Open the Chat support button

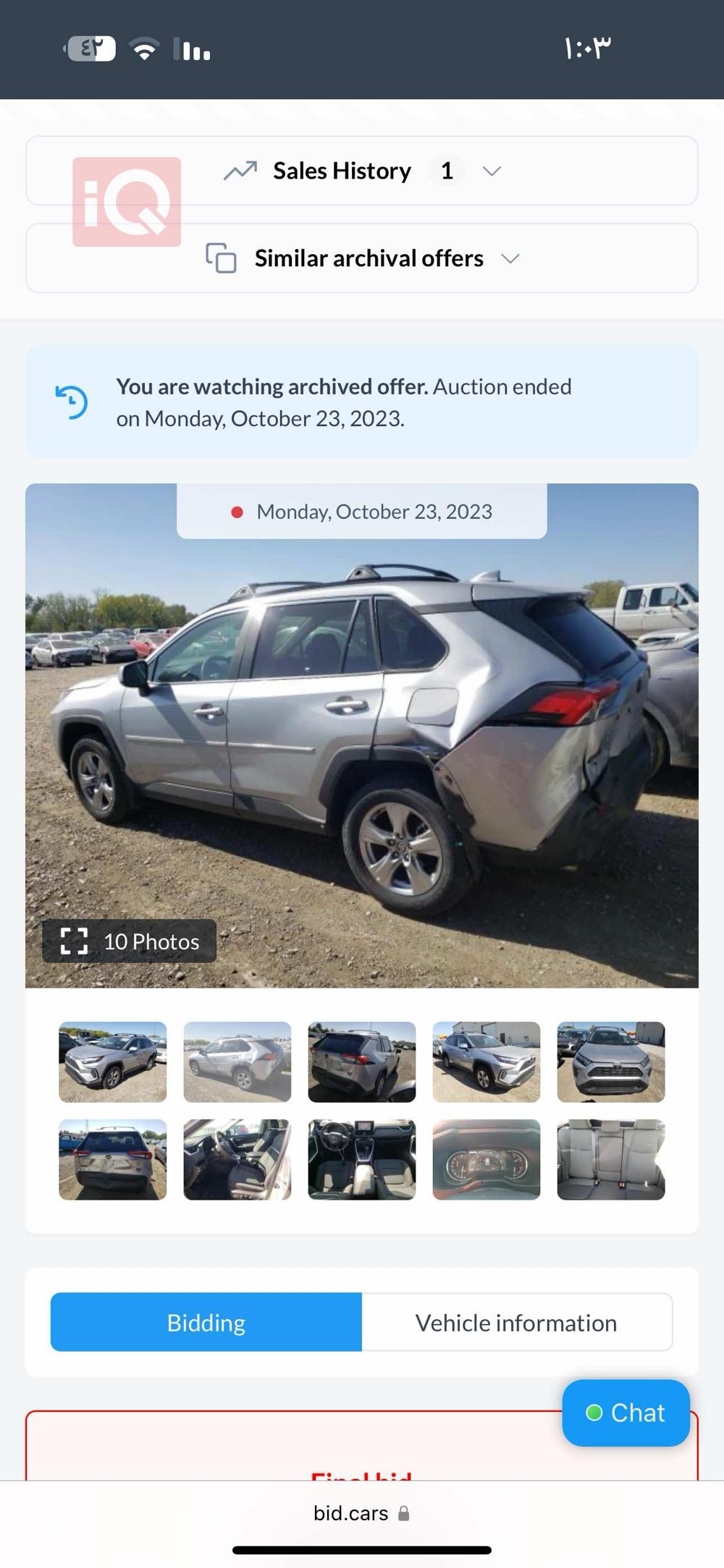[626, 1412]
